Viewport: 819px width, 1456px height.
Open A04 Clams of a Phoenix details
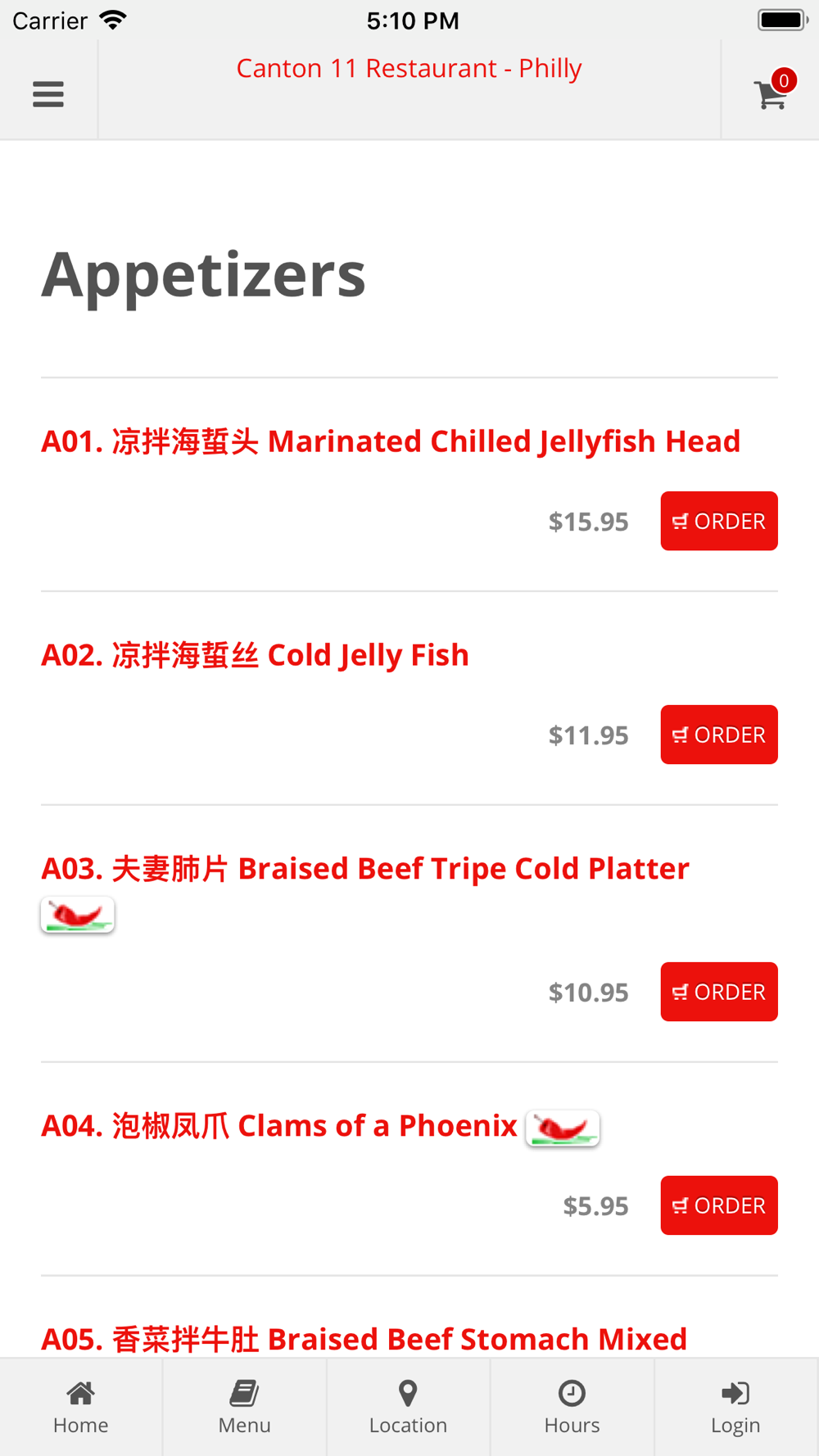point(279,1126)
